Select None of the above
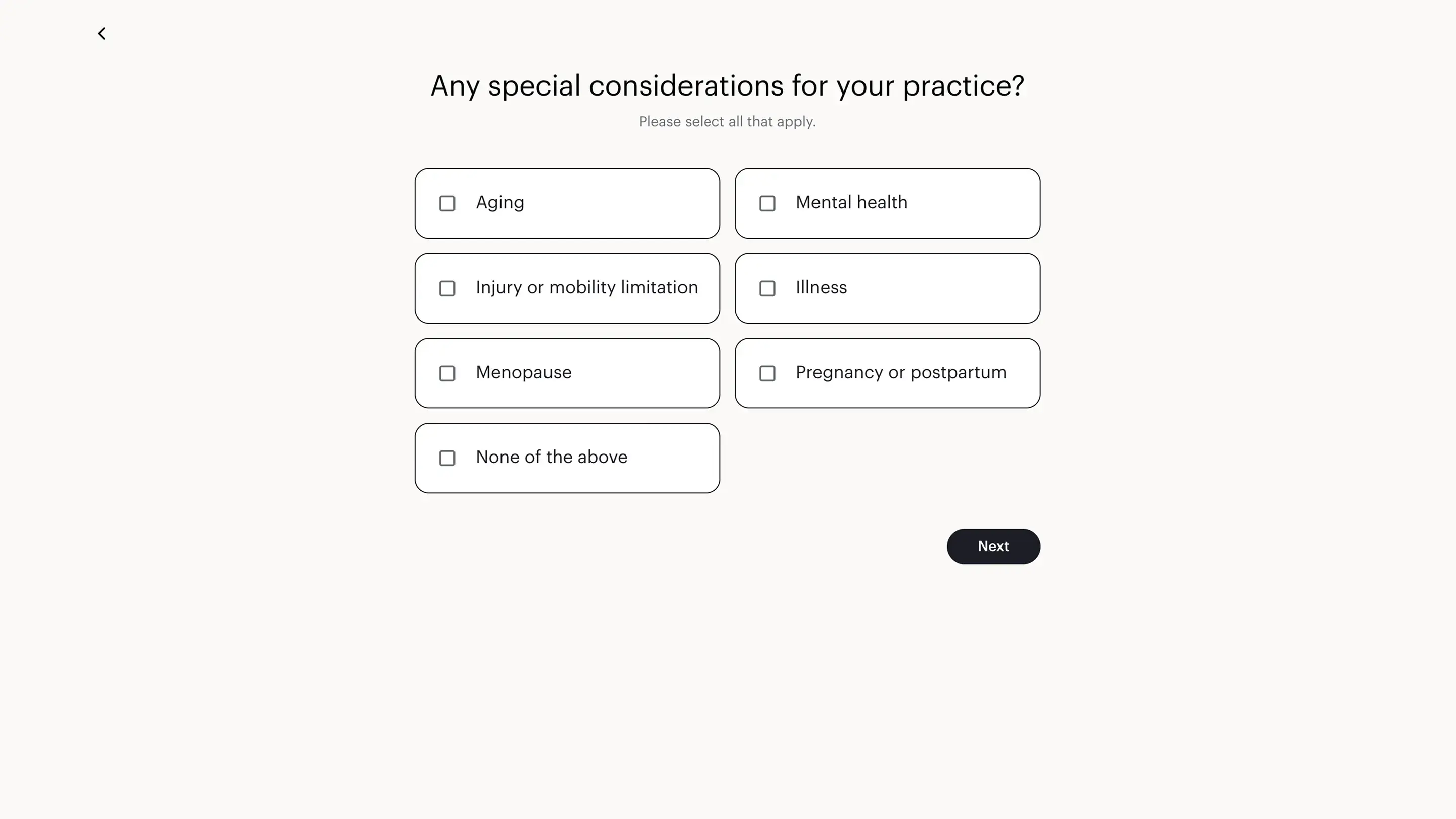The width and height of the screenshot is (1456, 819). coord(447,458)
